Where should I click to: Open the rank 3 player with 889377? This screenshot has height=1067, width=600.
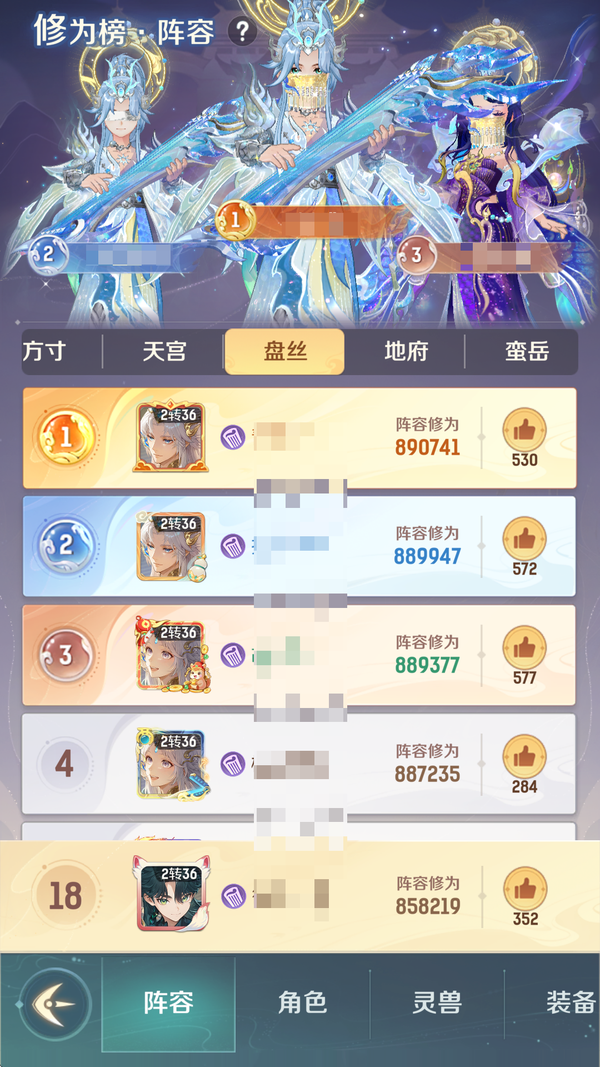coord(300,655)
